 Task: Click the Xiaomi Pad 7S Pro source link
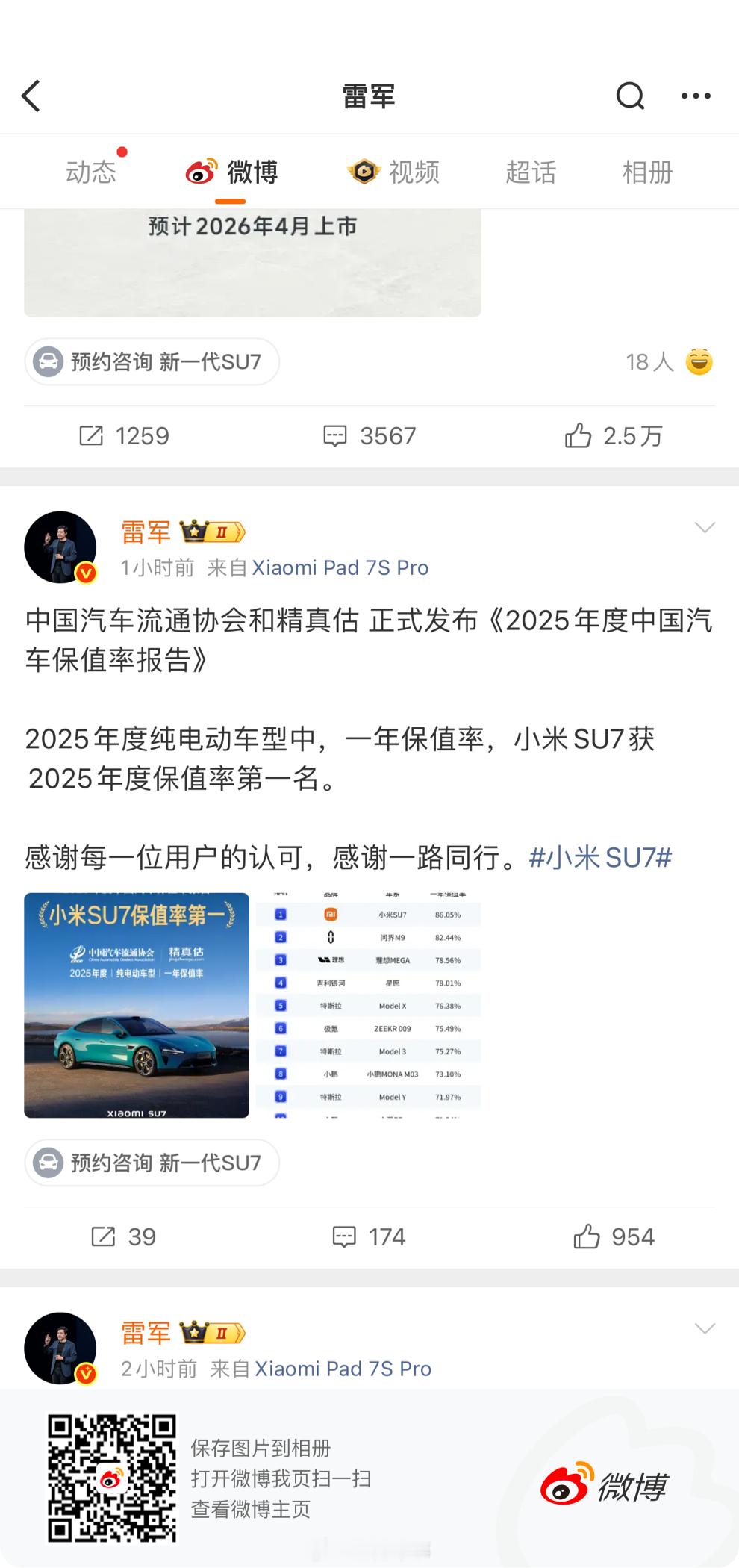click(340, 567)
